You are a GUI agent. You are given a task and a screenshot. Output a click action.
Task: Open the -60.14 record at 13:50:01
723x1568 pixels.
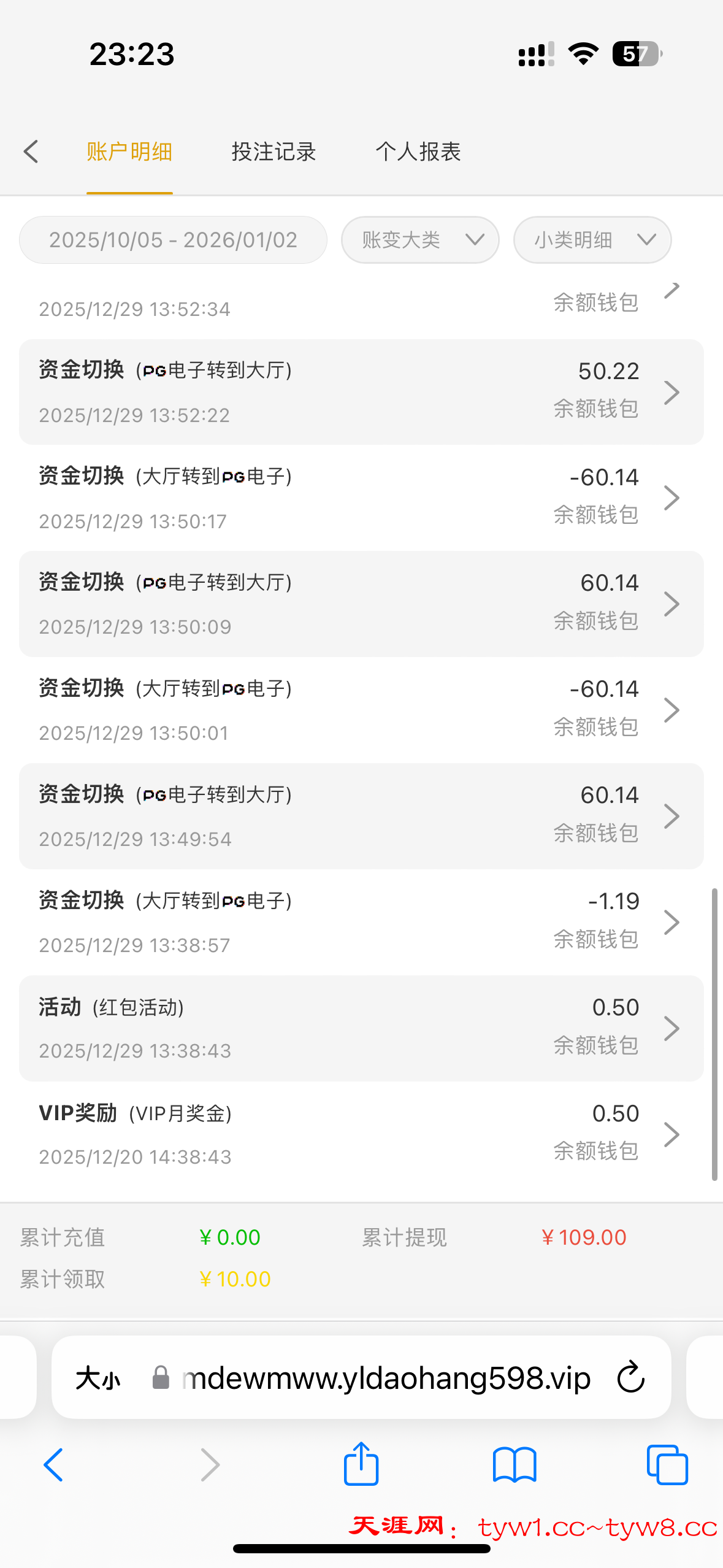coord(361,710)
